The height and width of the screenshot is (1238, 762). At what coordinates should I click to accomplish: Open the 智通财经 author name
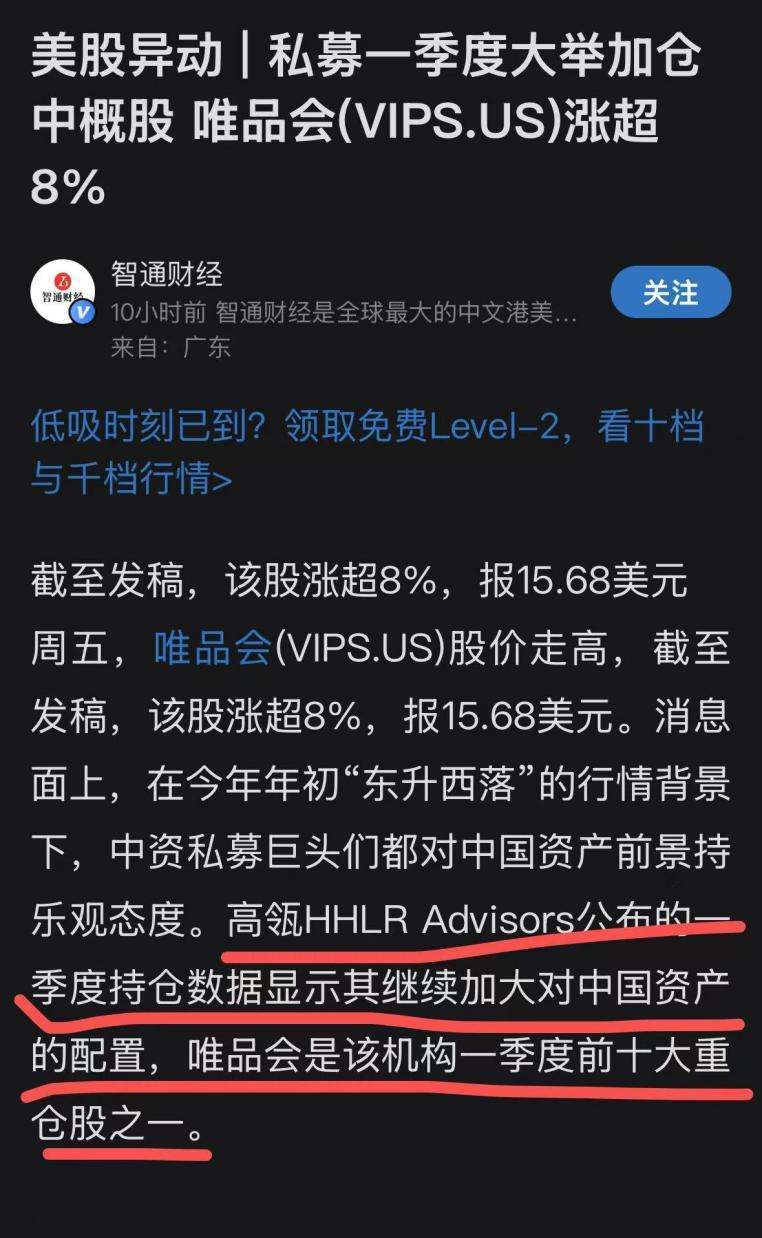[x=166, y=274]
